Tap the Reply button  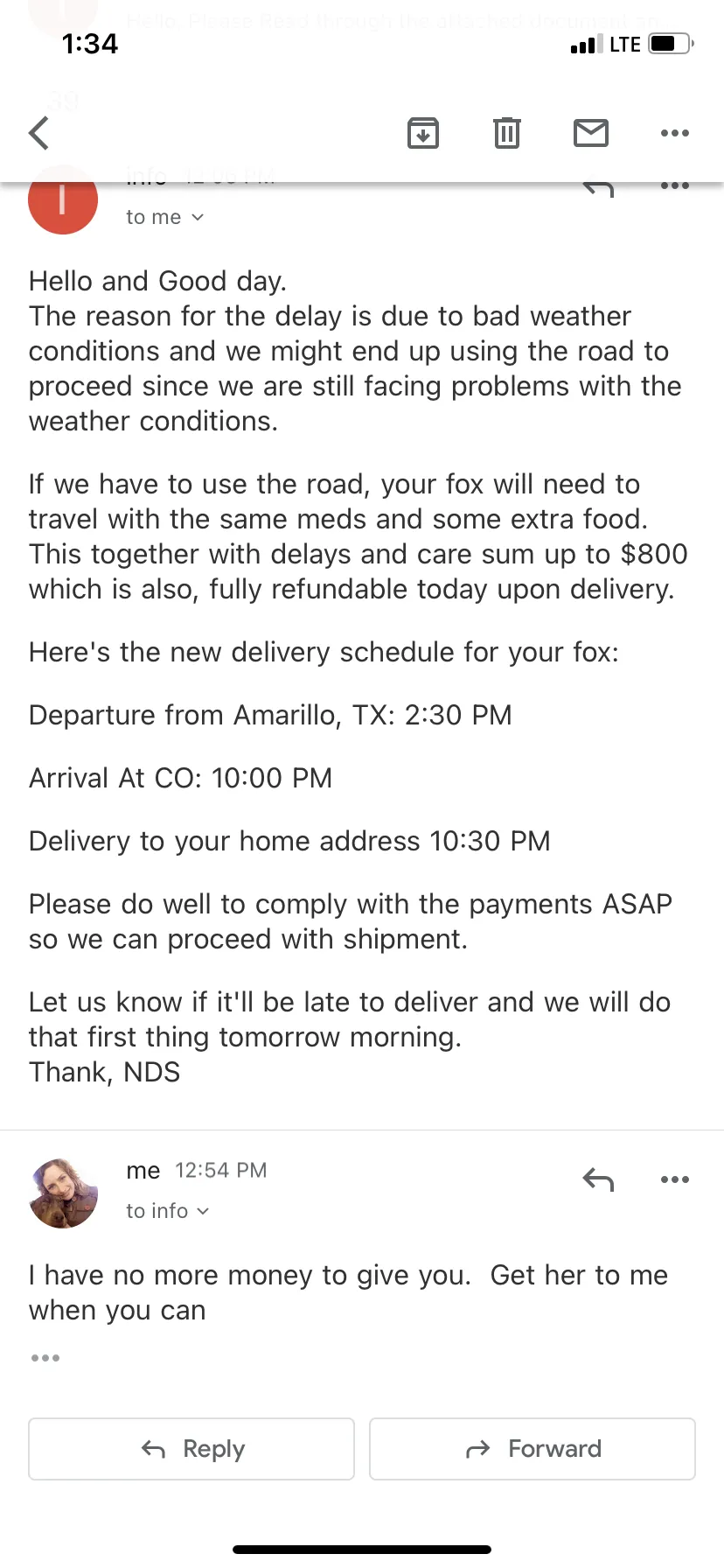coord(191,1449)
